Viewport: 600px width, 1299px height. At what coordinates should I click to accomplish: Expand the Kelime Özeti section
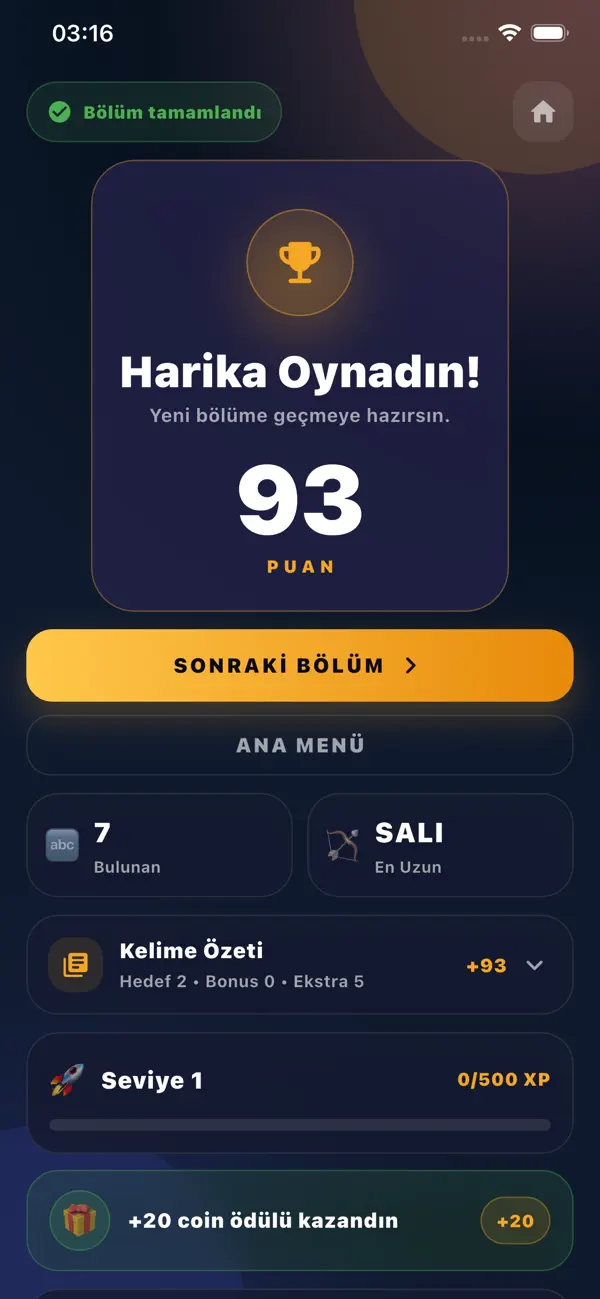tap(300, 965)
